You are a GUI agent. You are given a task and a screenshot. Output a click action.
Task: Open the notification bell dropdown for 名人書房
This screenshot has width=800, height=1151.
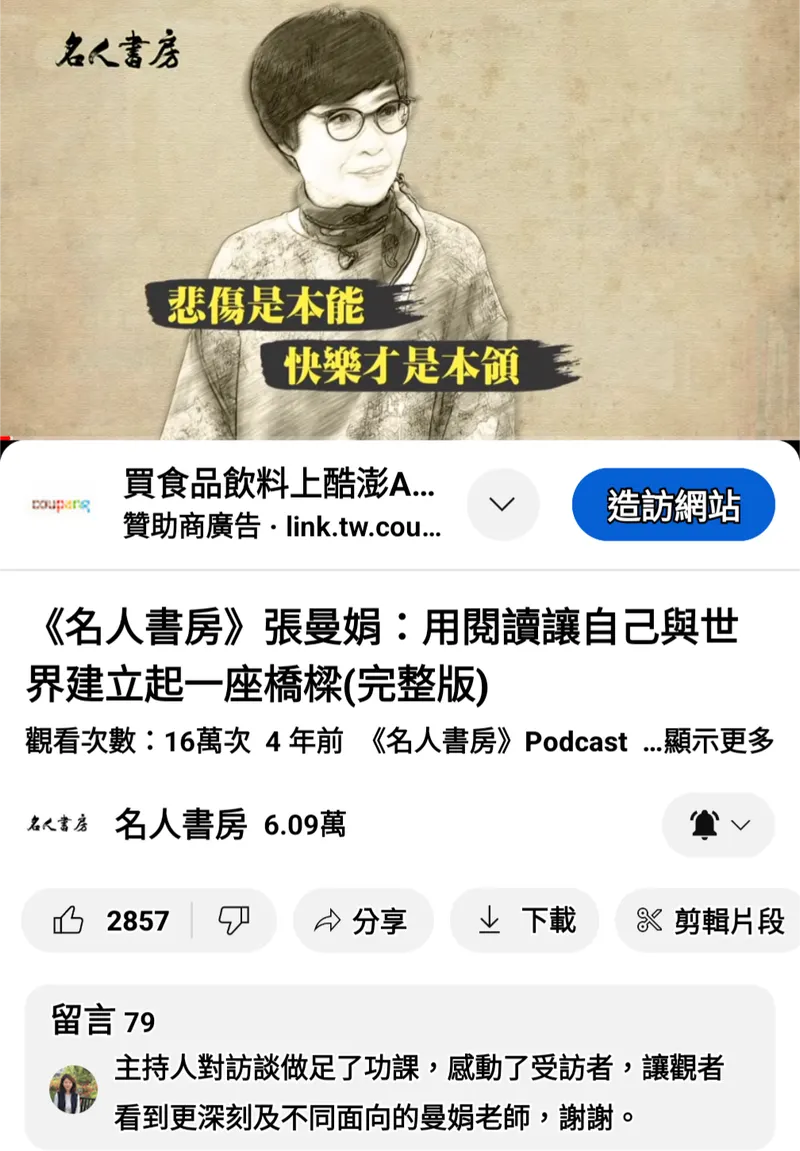coord(718,825)
